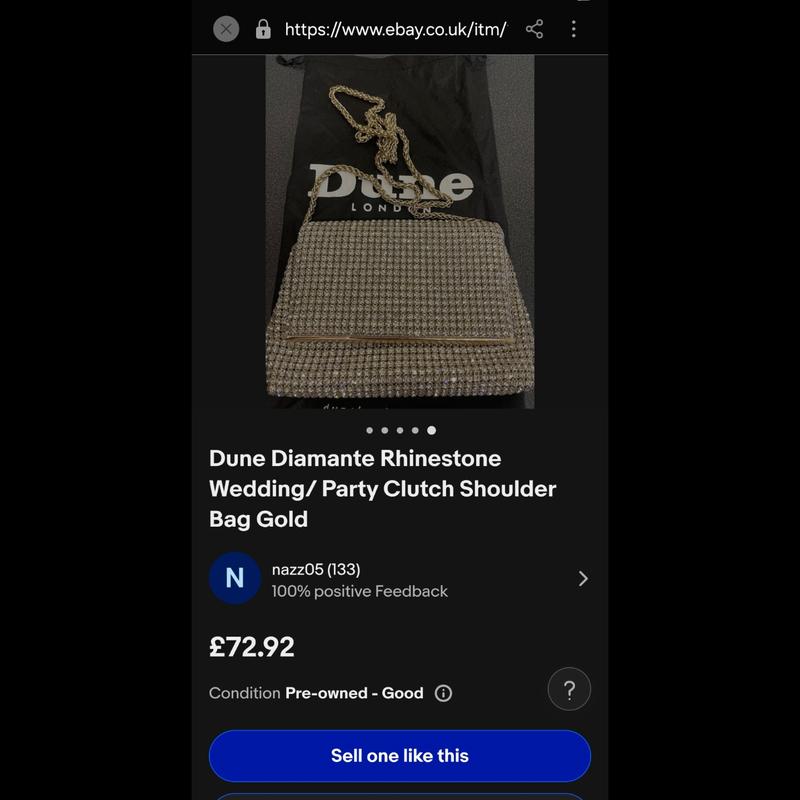Open the Dune bag product photo
Image resolution: width=800 pixels, height=800 pixels.
tap(400, 232)
